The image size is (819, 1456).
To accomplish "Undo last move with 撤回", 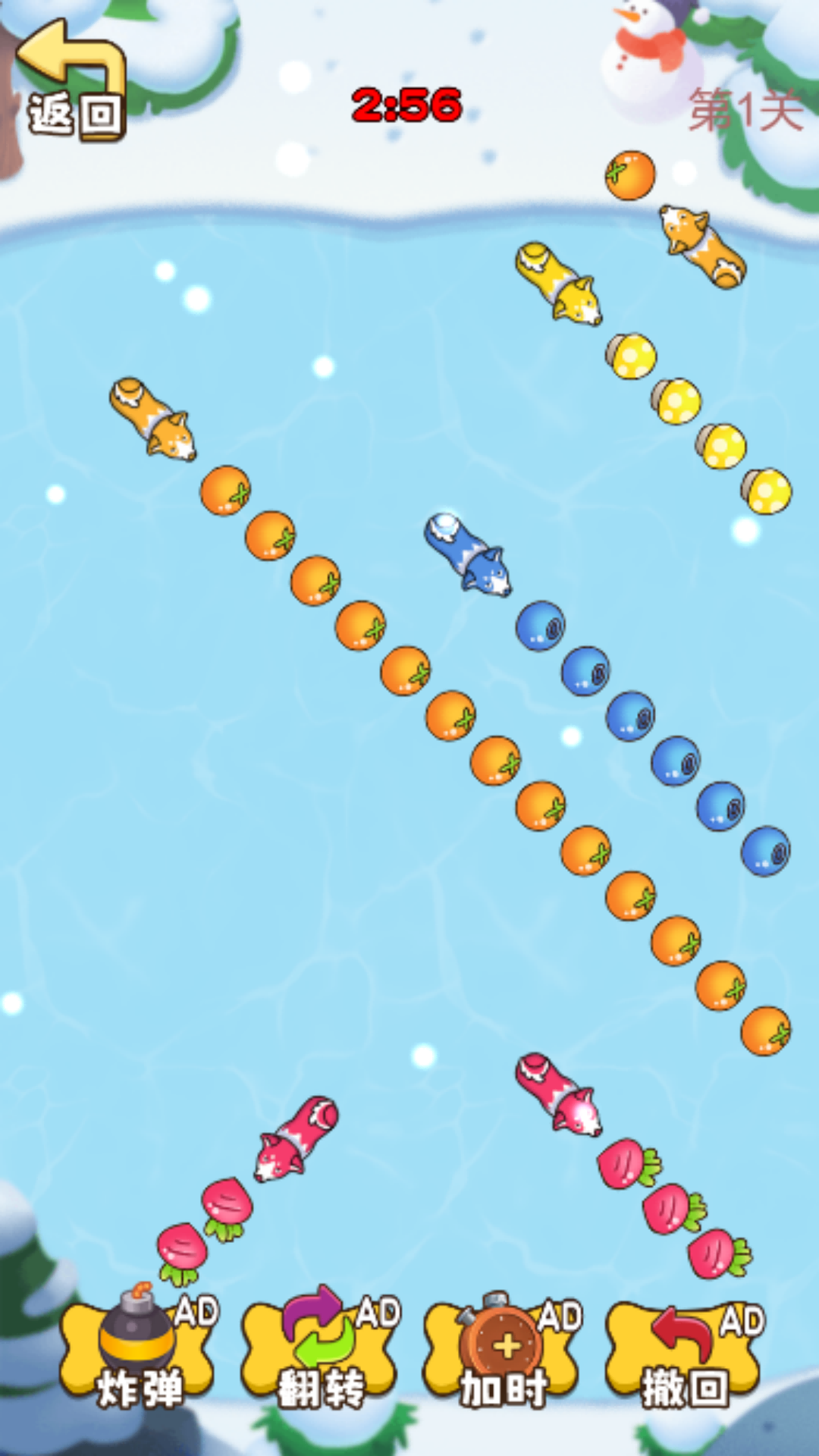I will click(683, 1351).
